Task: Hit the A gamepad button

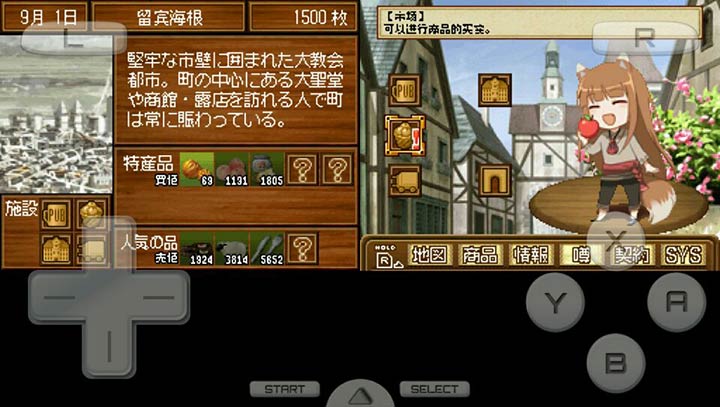Action: (x=677, y=301)
